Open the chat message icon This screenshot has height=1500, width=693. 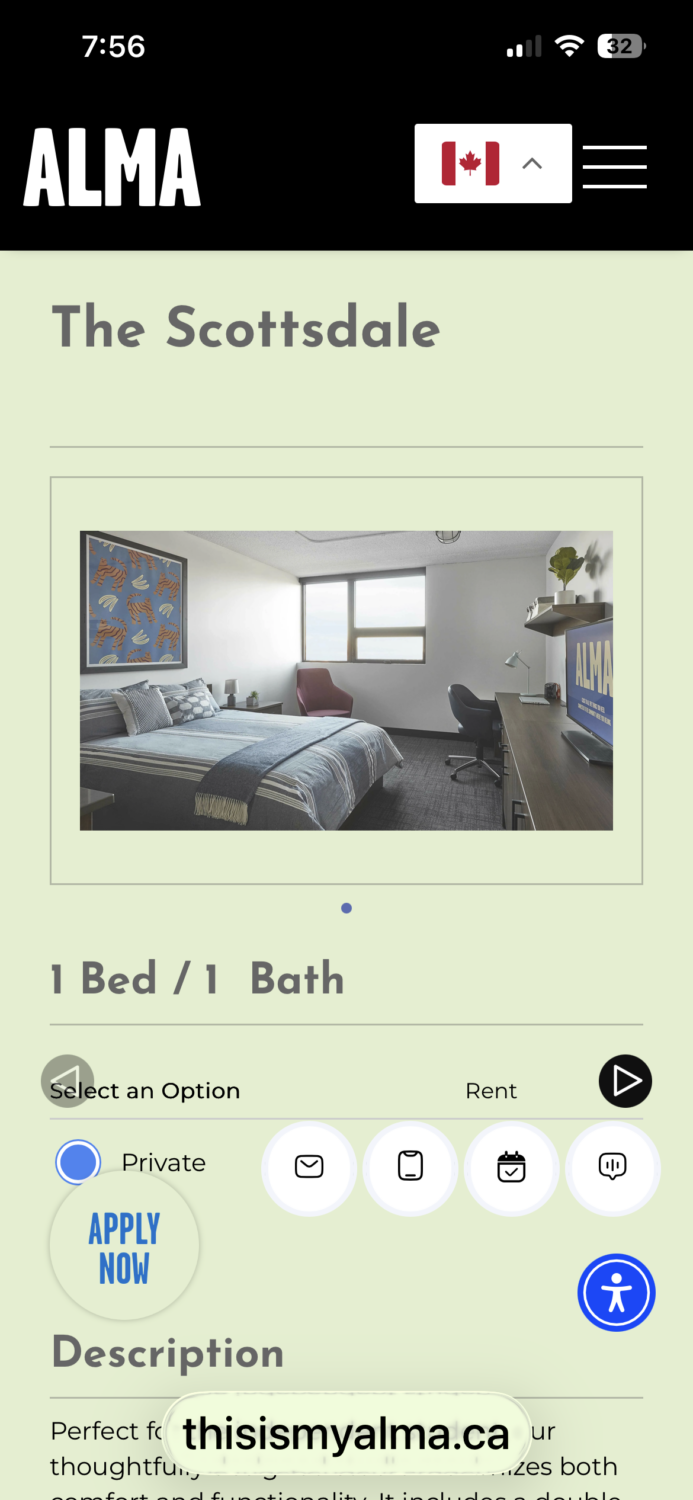(612, 1167)
